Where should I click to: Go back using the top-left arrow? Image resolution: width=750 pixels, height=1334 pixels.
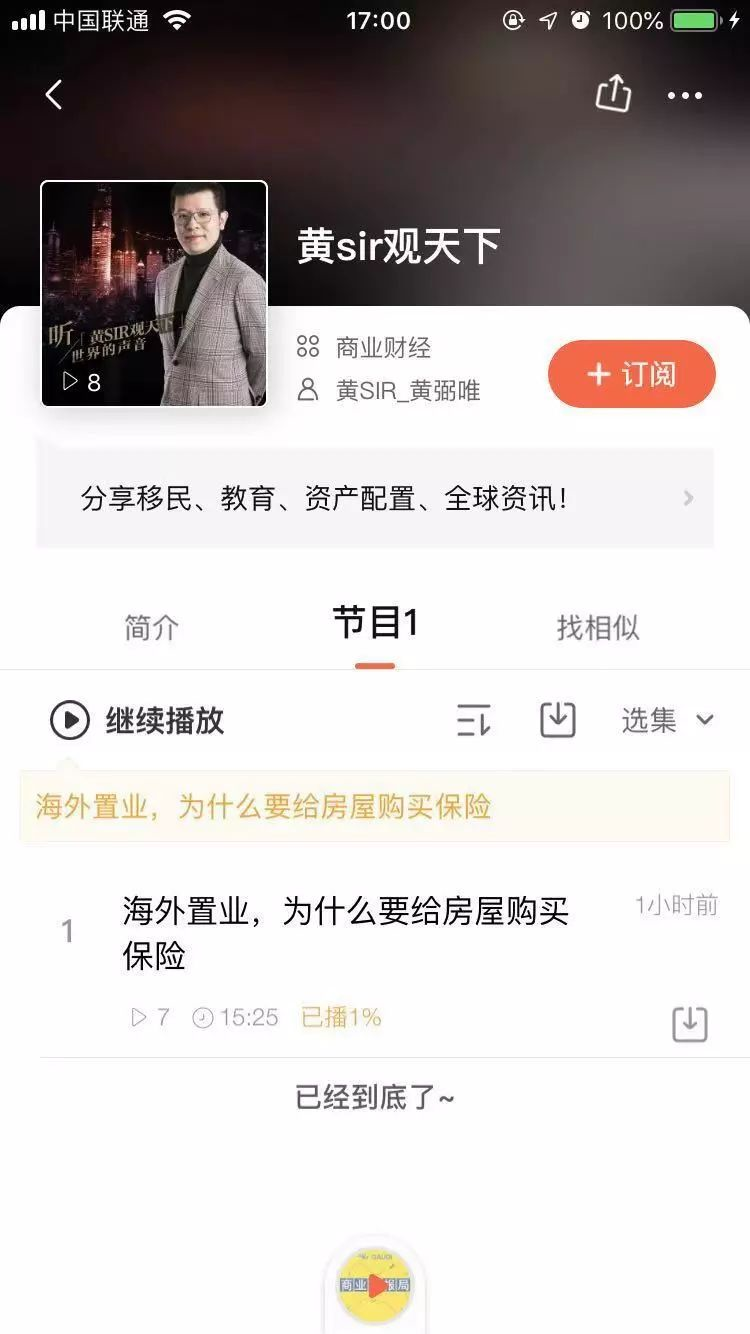click(x=54, y=95)
